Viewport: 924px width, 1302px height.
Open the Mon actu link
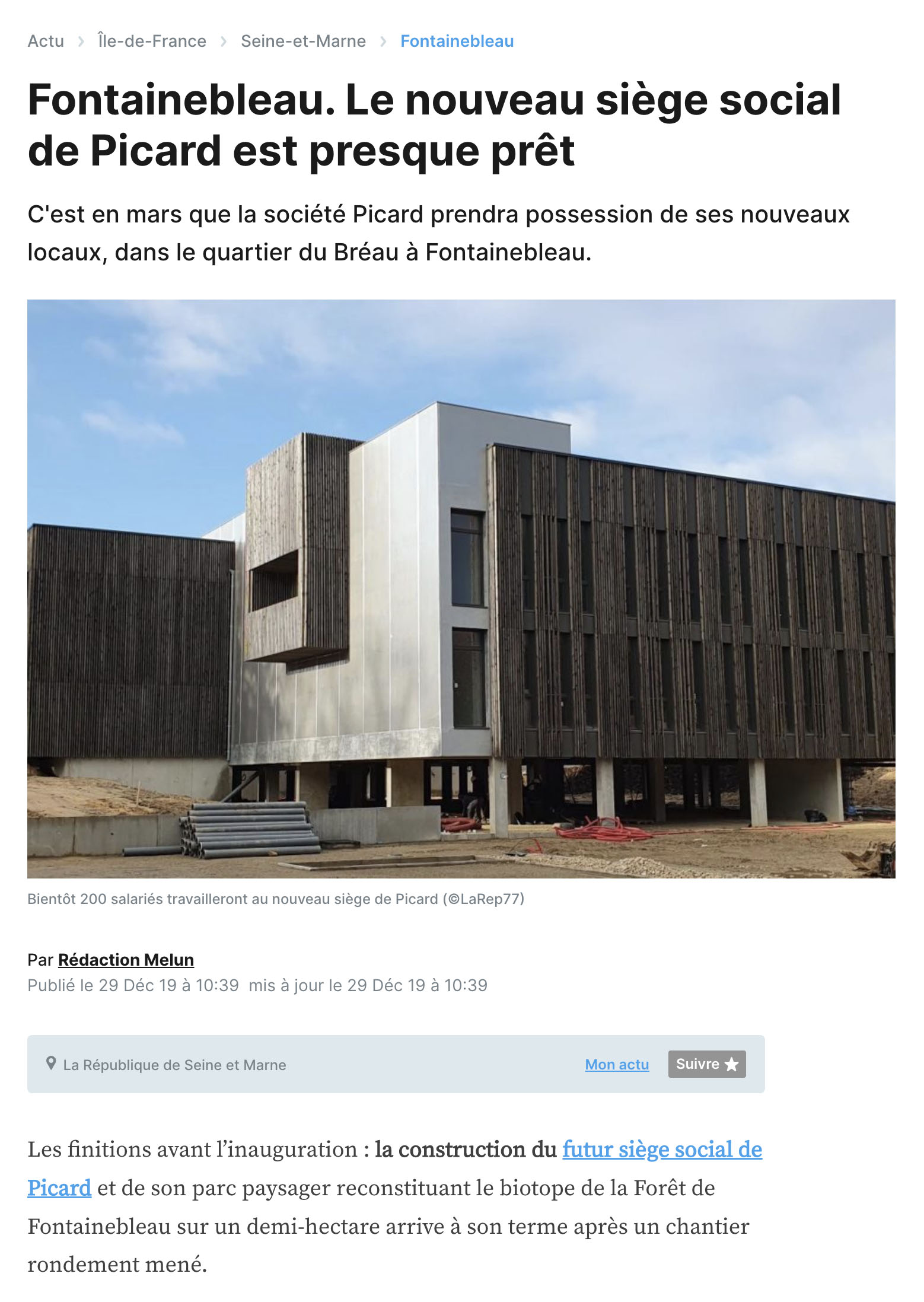click(617, 1064)
